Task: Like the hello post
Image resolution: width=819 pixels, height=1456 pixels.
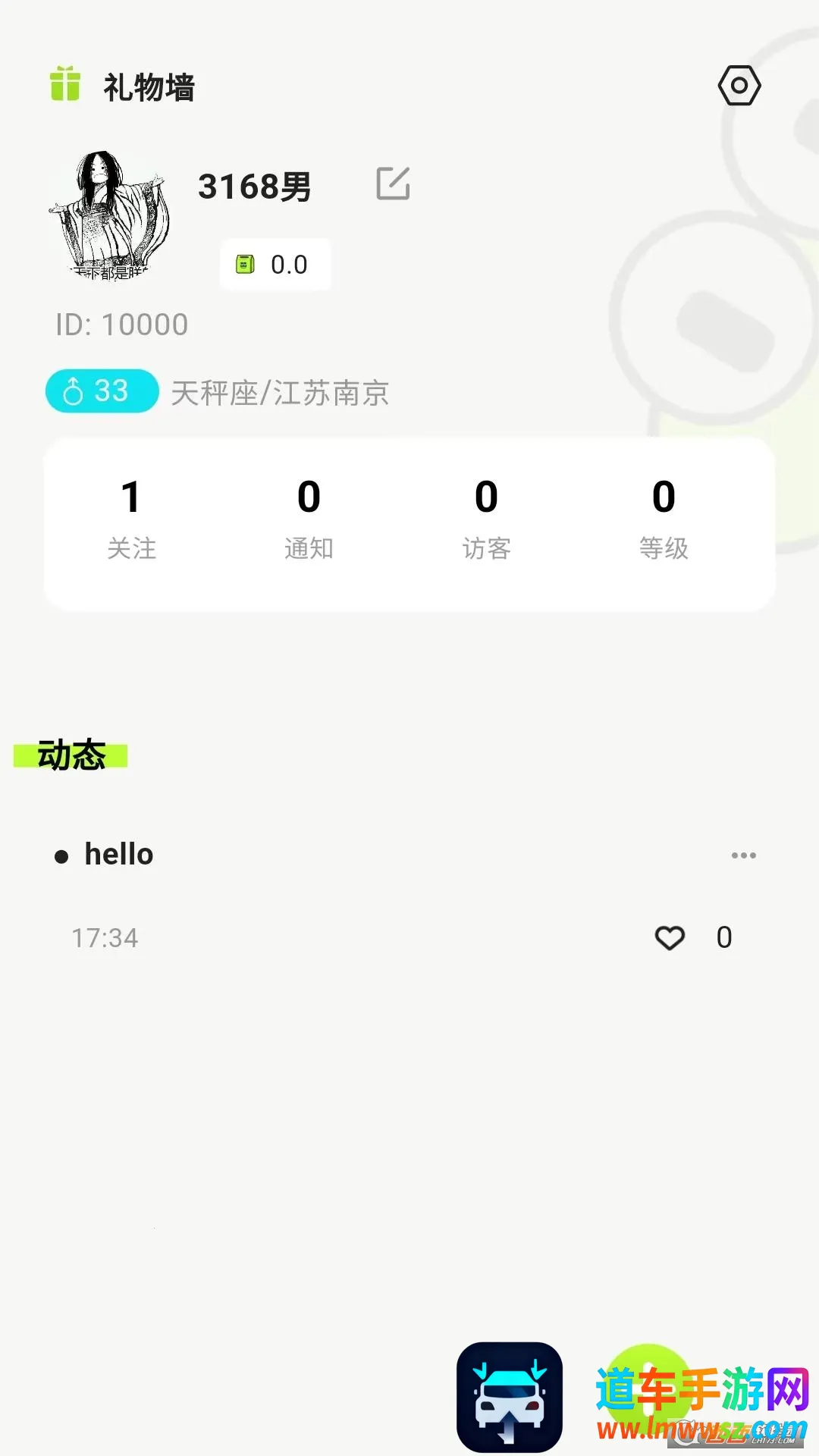Action: click(670, 938)
